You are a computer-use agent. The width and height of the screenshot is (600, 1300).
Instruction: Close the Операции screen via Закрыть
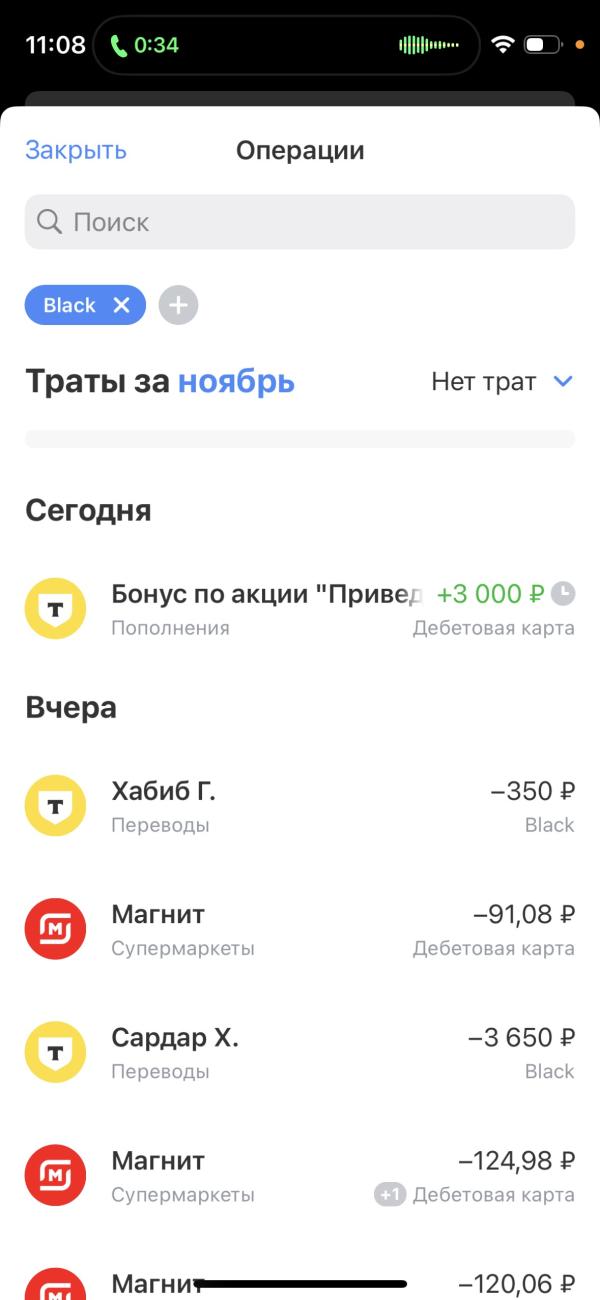(x=76, y=151)
